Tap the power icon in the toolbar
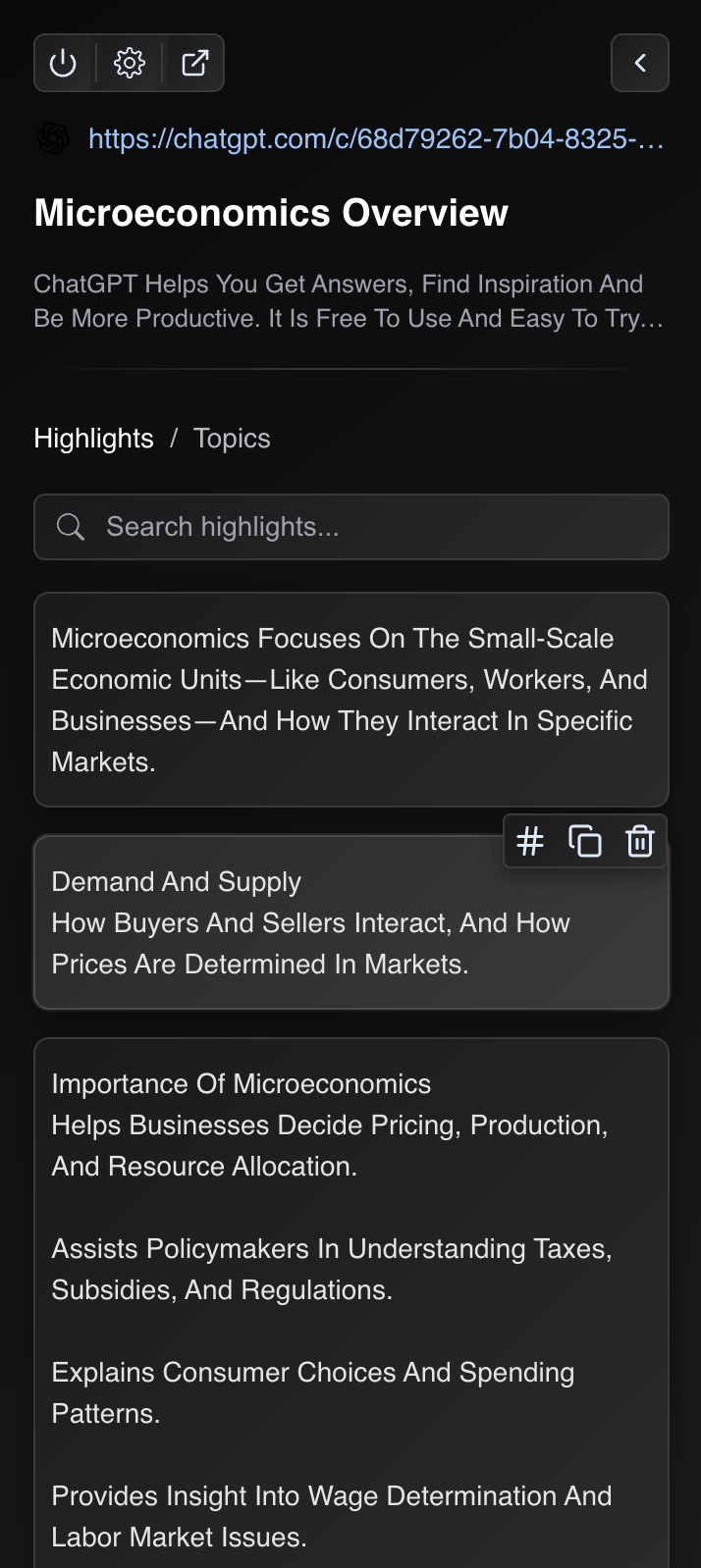 [x=63, y=64]
